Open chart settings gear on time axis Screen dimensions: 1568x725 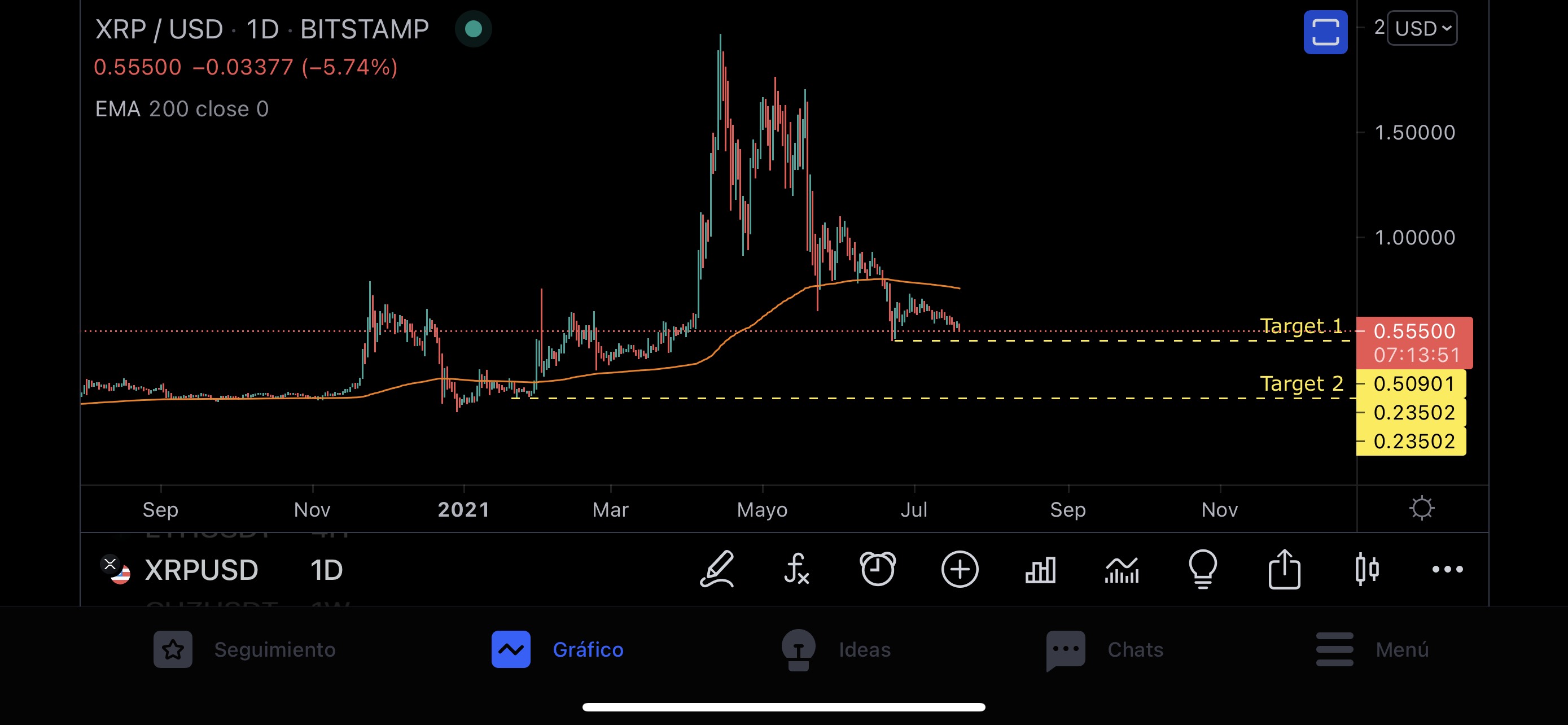tap(1422, 508)
